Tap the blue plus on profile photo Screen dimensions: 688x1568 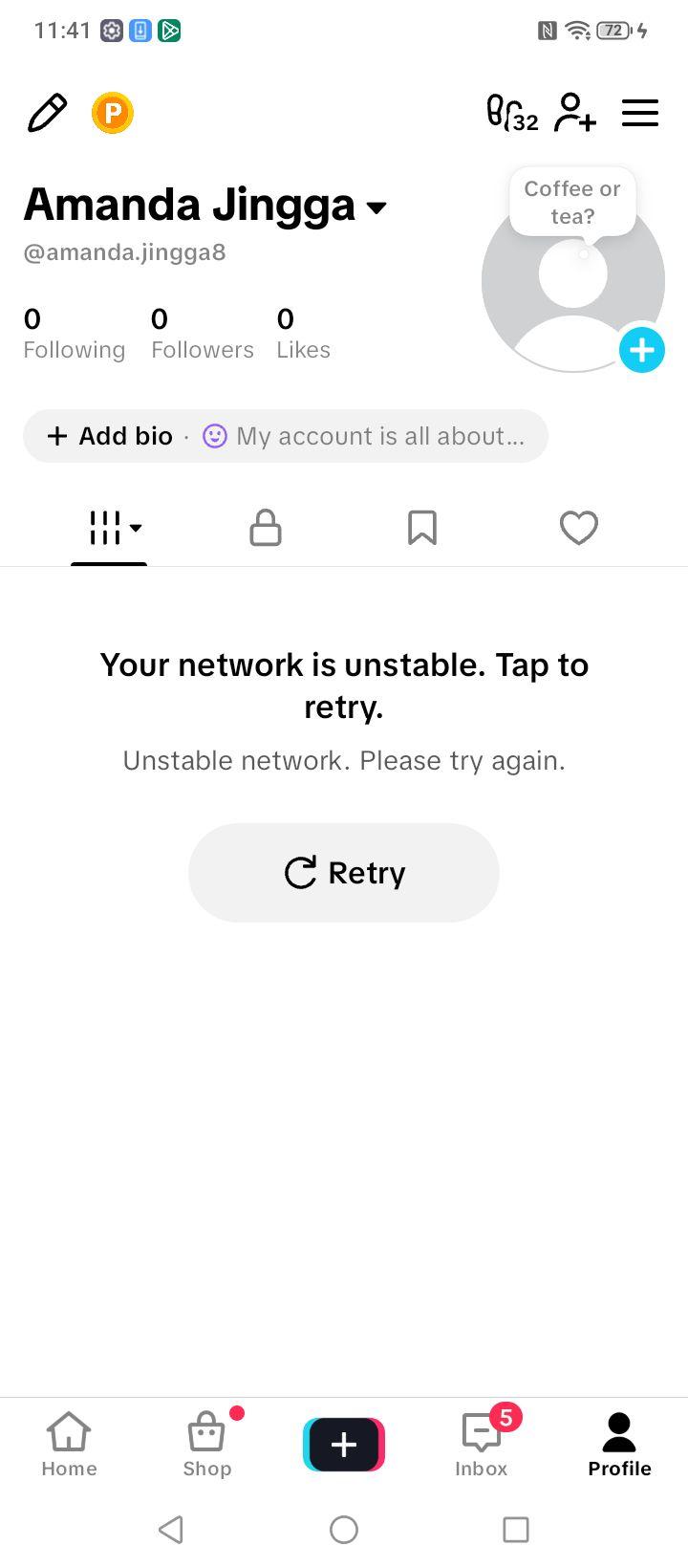point(642,350)
